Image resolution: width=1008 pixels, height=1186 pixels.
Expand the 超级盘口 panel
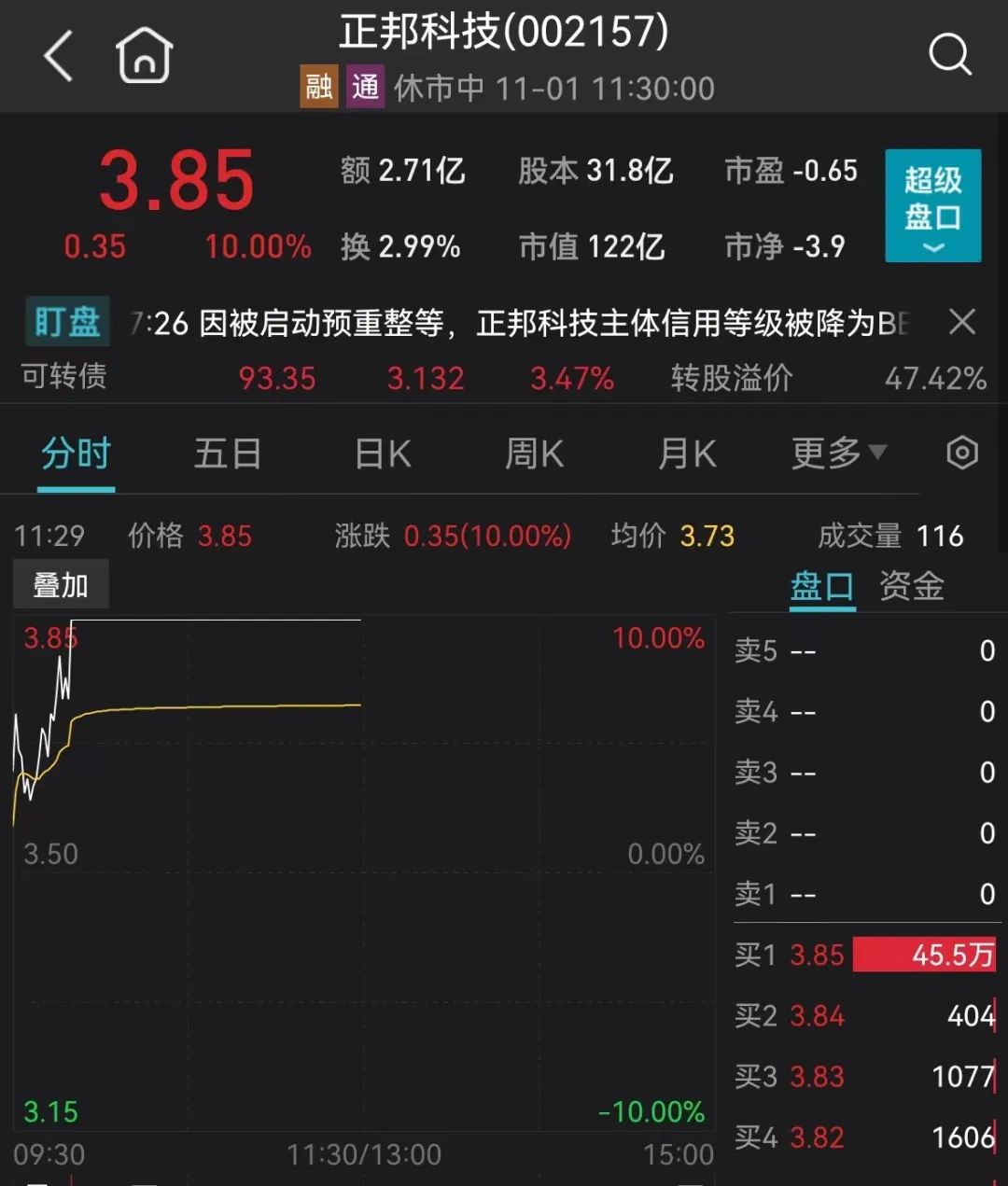(x=932, y=206)
